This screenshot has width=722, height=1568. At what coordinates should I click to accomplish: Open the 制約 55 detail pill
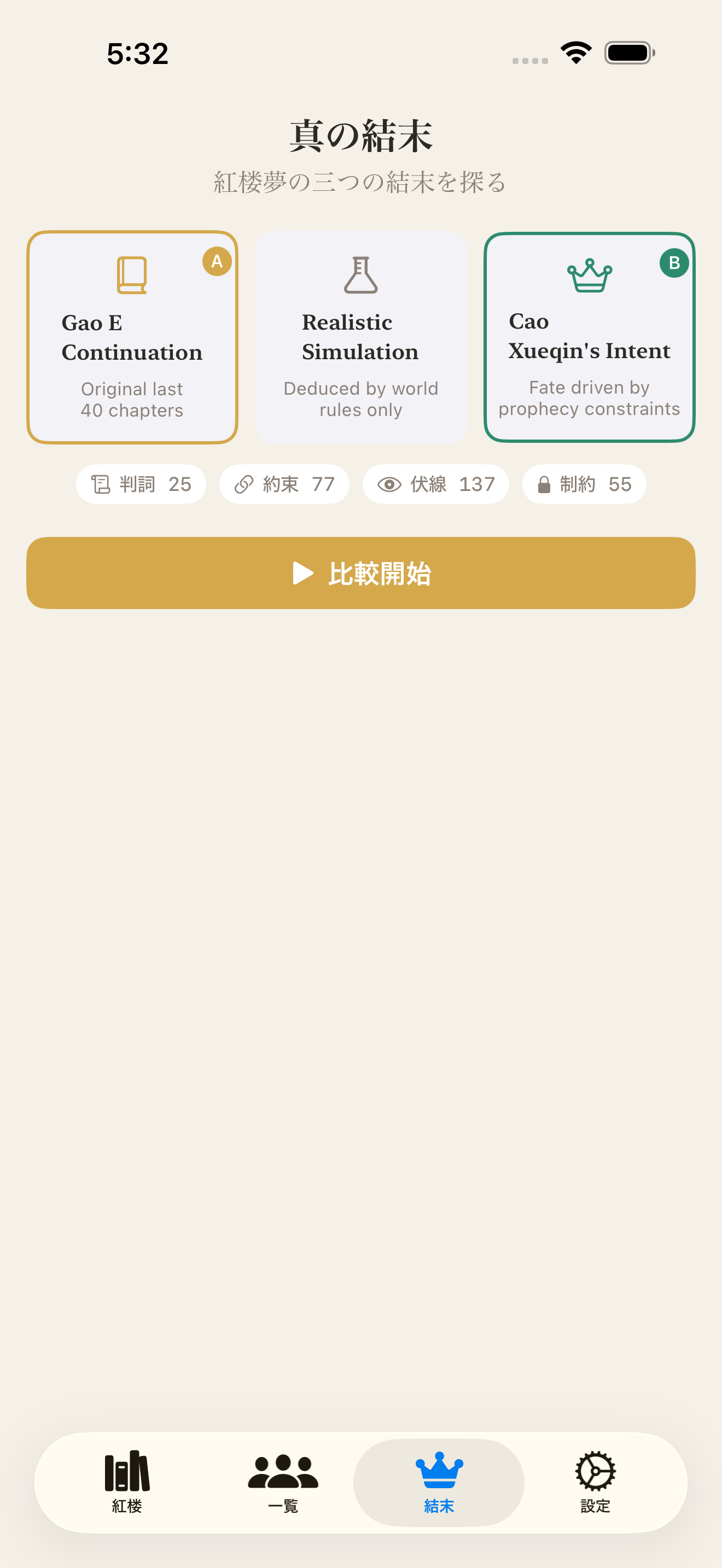pyautogui.click(x=584, y=484)
